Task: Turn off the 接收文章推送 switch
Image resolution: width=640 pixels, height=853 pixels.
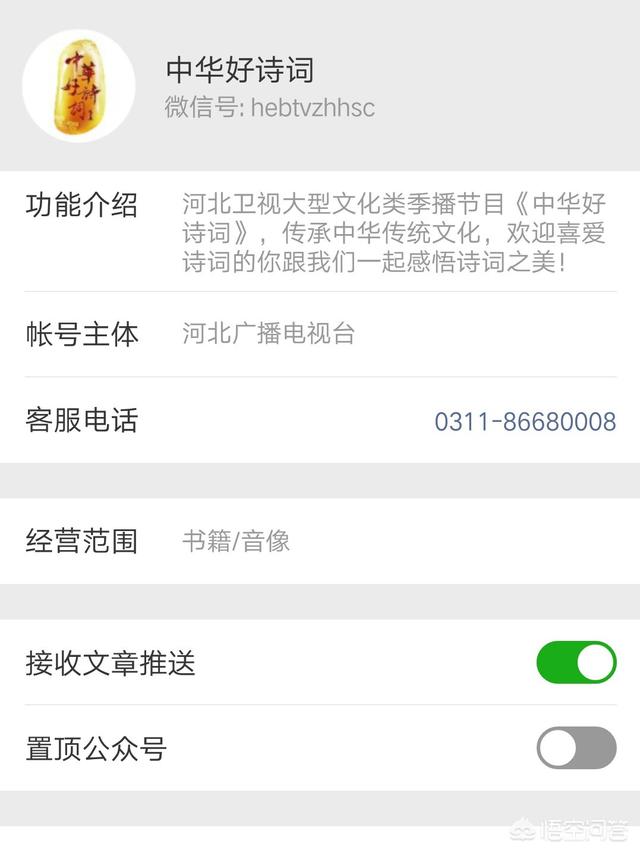Action: pos(576,662)
